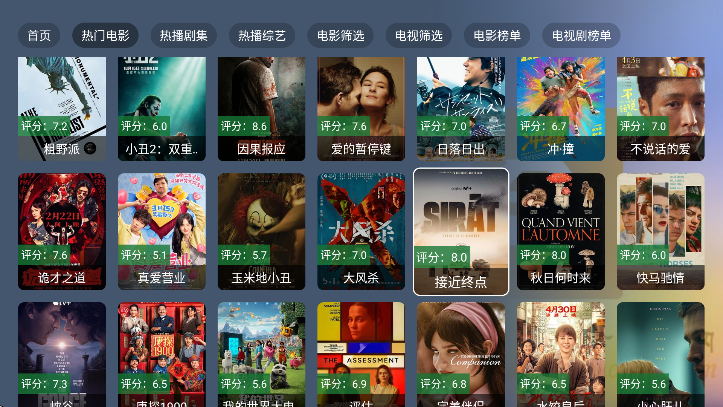Open the 电影榜单 tab

(497, 36)
